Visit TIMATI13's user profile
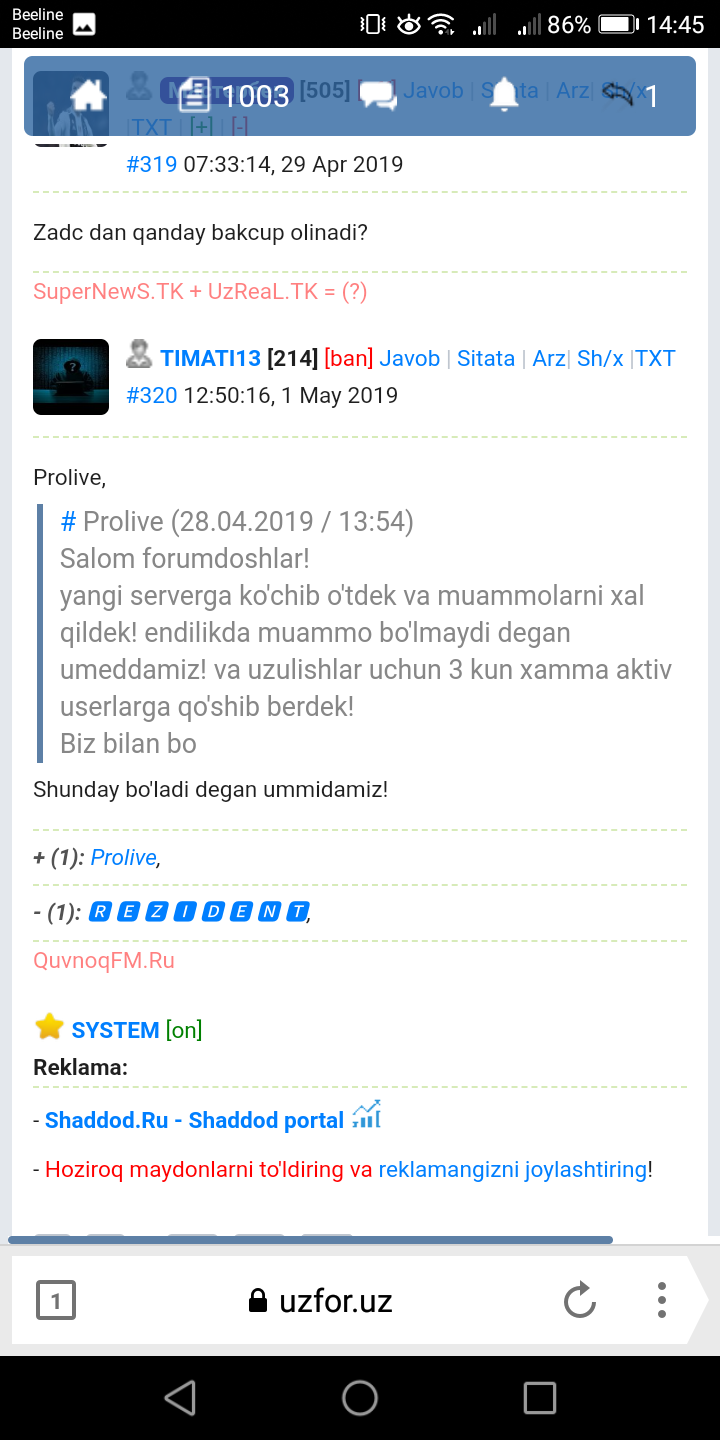720x1440 pixels. coord(210,358)
